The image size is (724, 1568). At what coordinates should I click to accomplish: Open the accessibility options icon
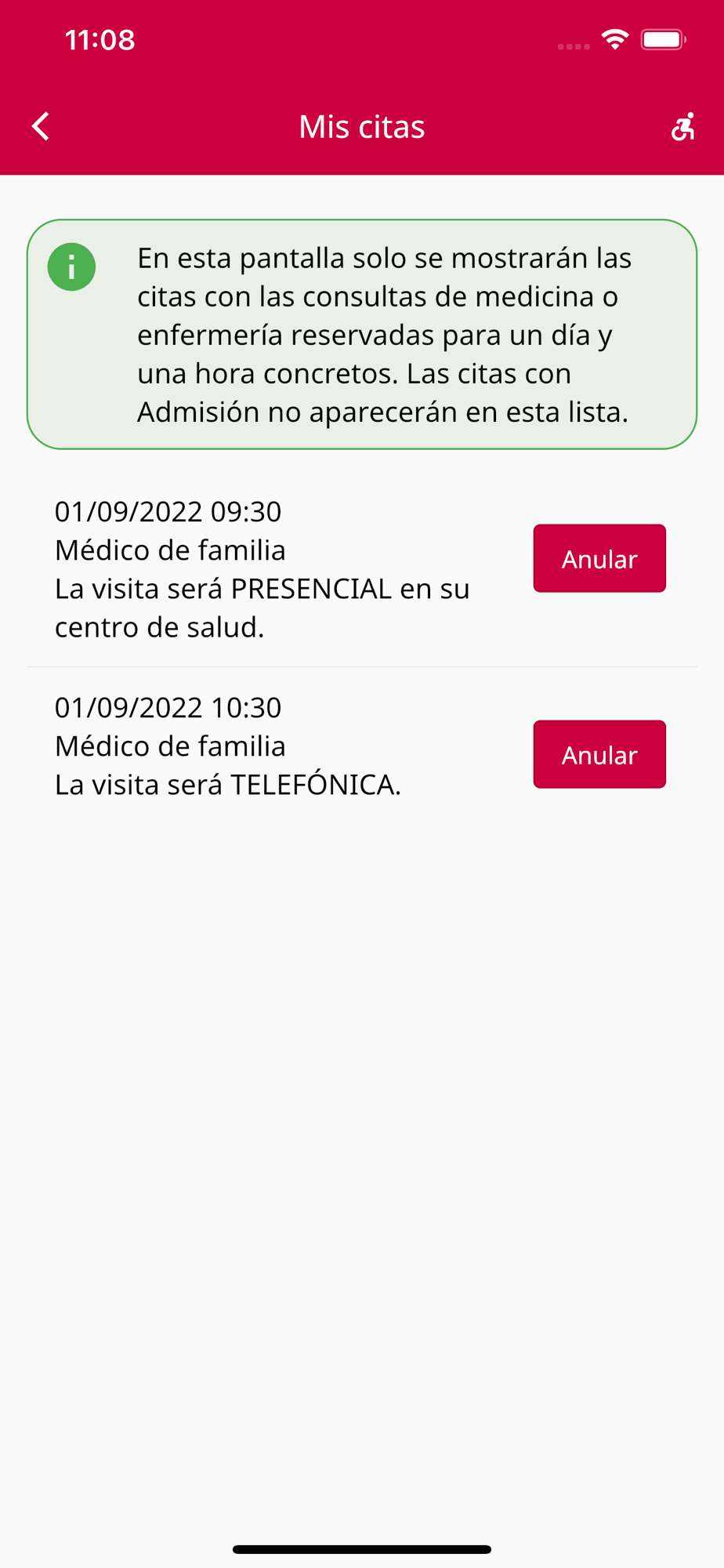[682, 126]
